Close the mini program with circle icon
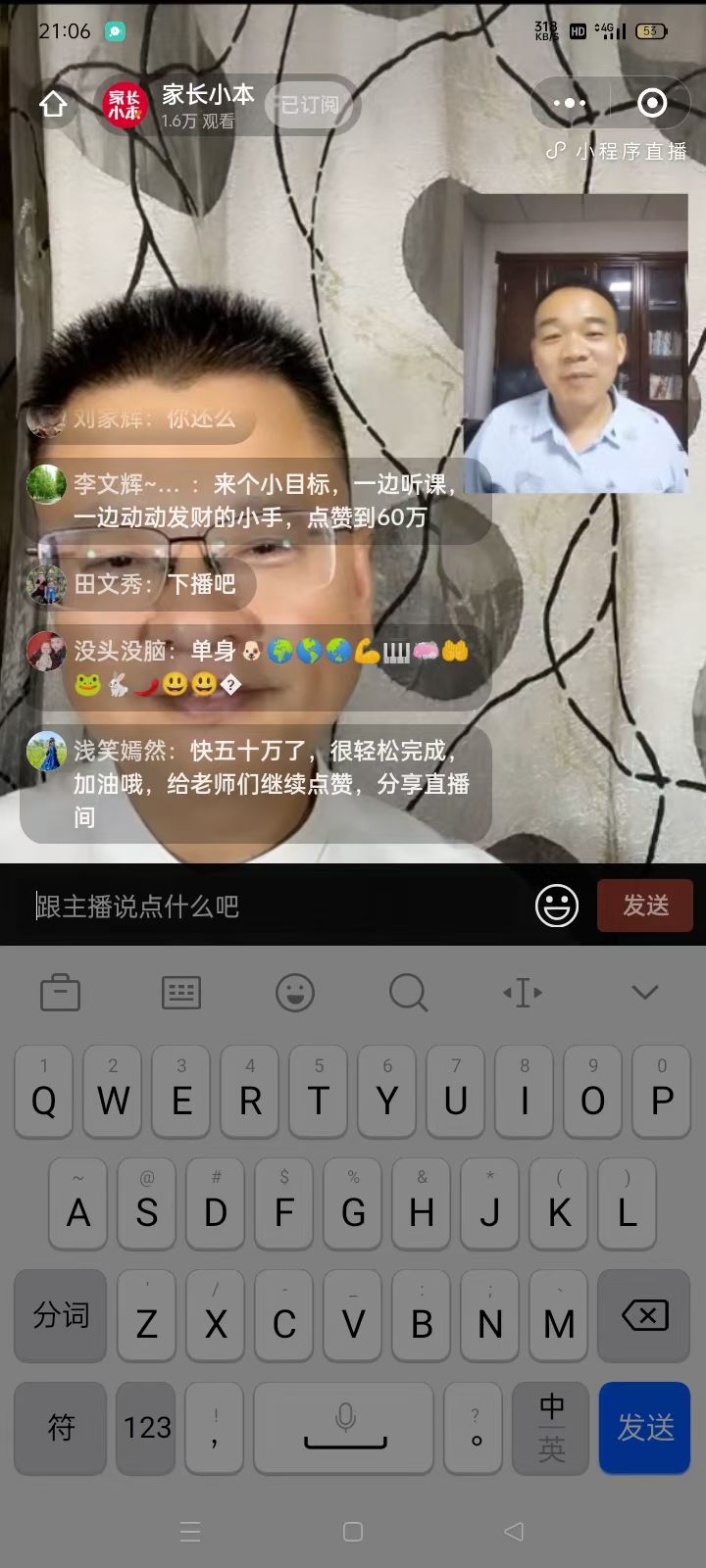The image size is (706, 1568). point(652,103)
